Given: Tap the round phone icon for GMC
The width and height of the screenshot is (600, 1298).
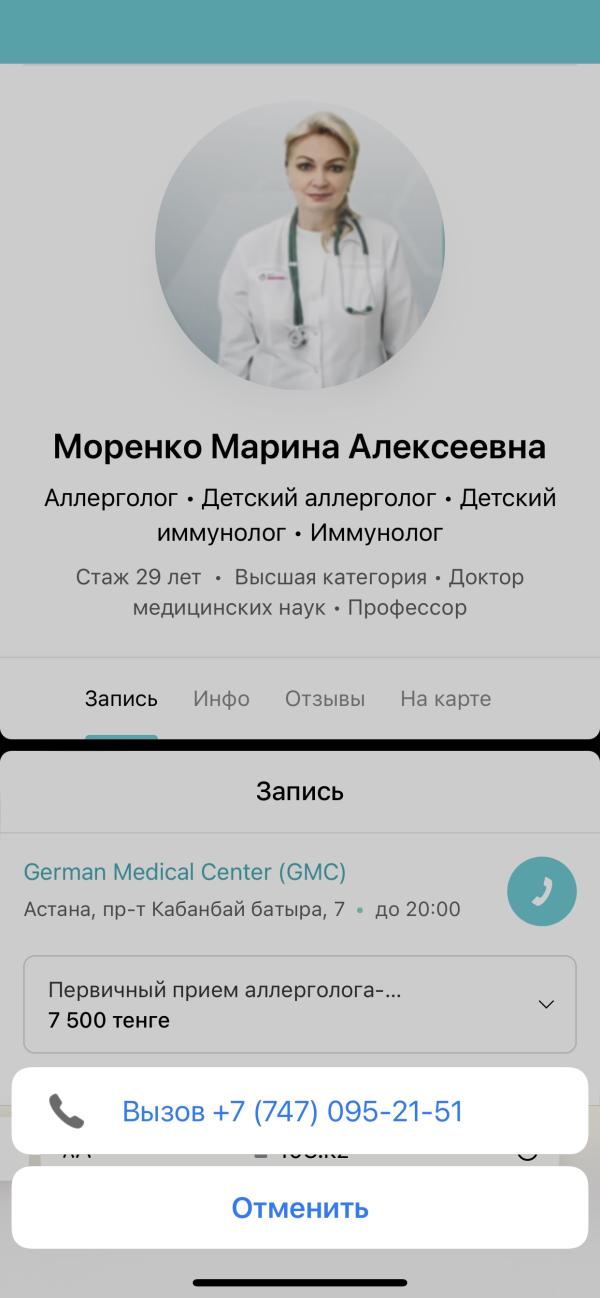Looking at the screenshot, I should pos(542,891).
